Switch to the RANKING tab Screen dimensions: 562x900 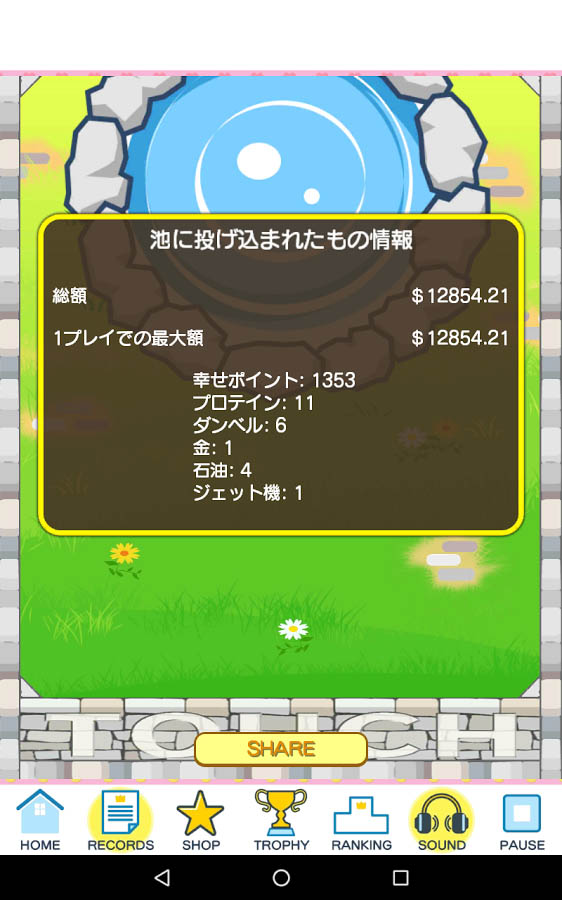[361, 820]
